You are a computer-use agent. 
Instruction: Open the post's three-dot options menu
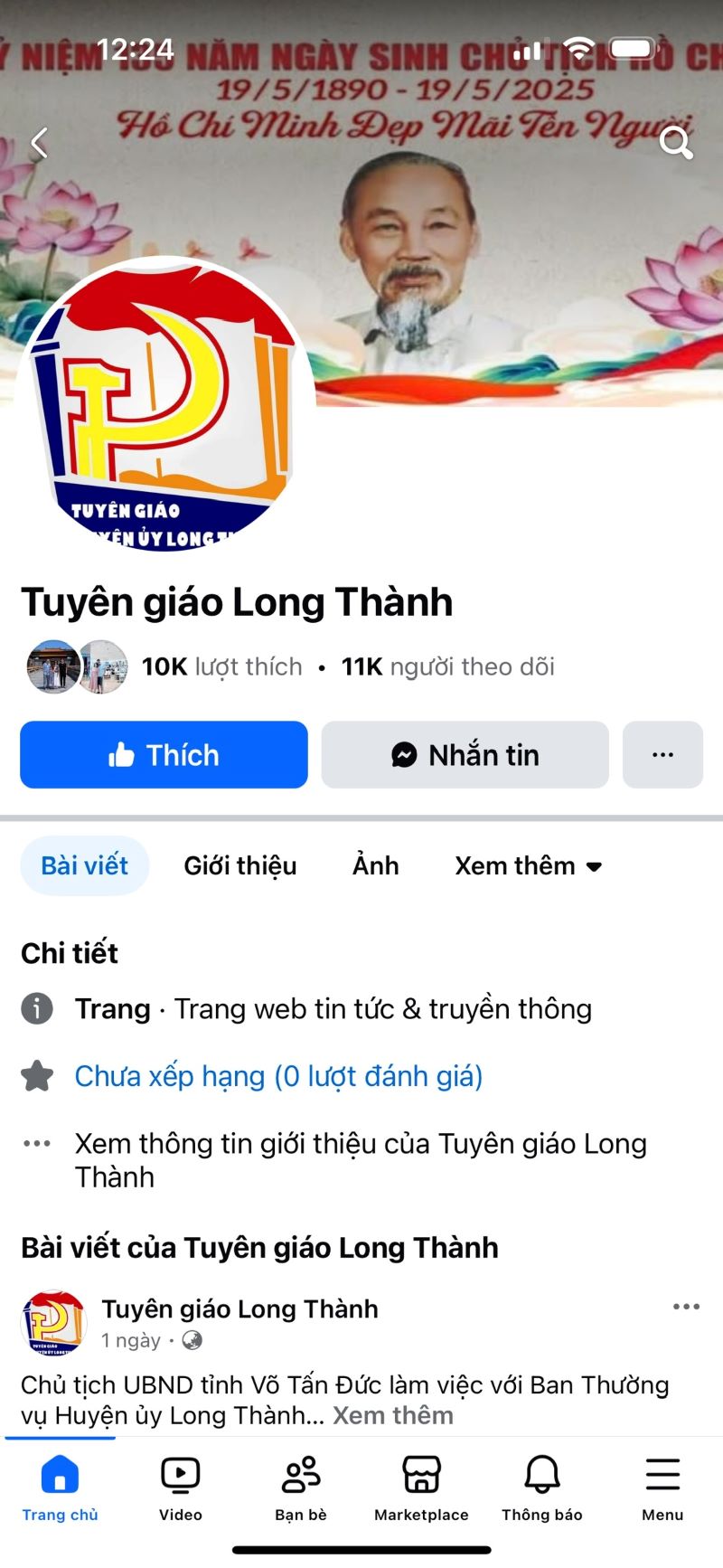(686, 1307)
